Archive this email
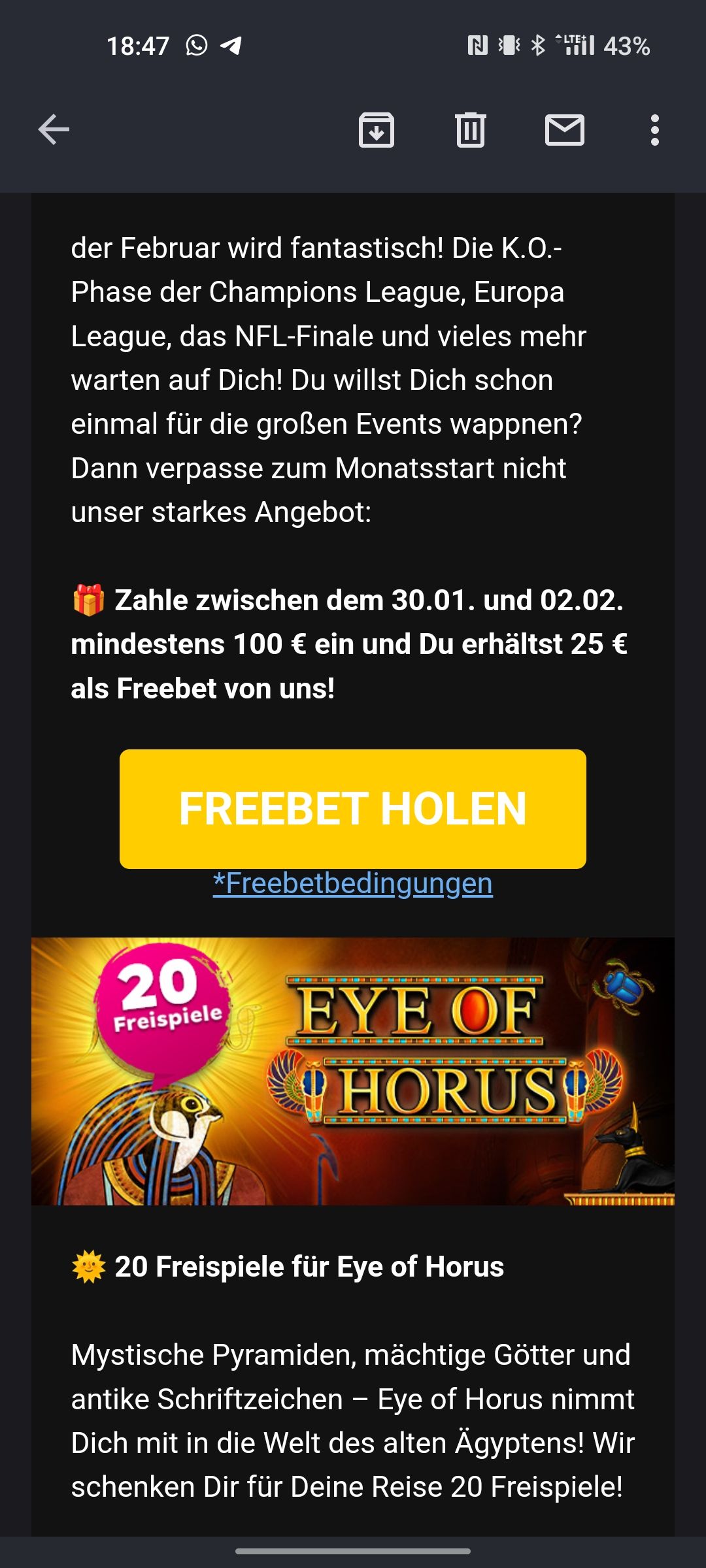Viewport: 706px width, 1568px height. coord(377,129)
